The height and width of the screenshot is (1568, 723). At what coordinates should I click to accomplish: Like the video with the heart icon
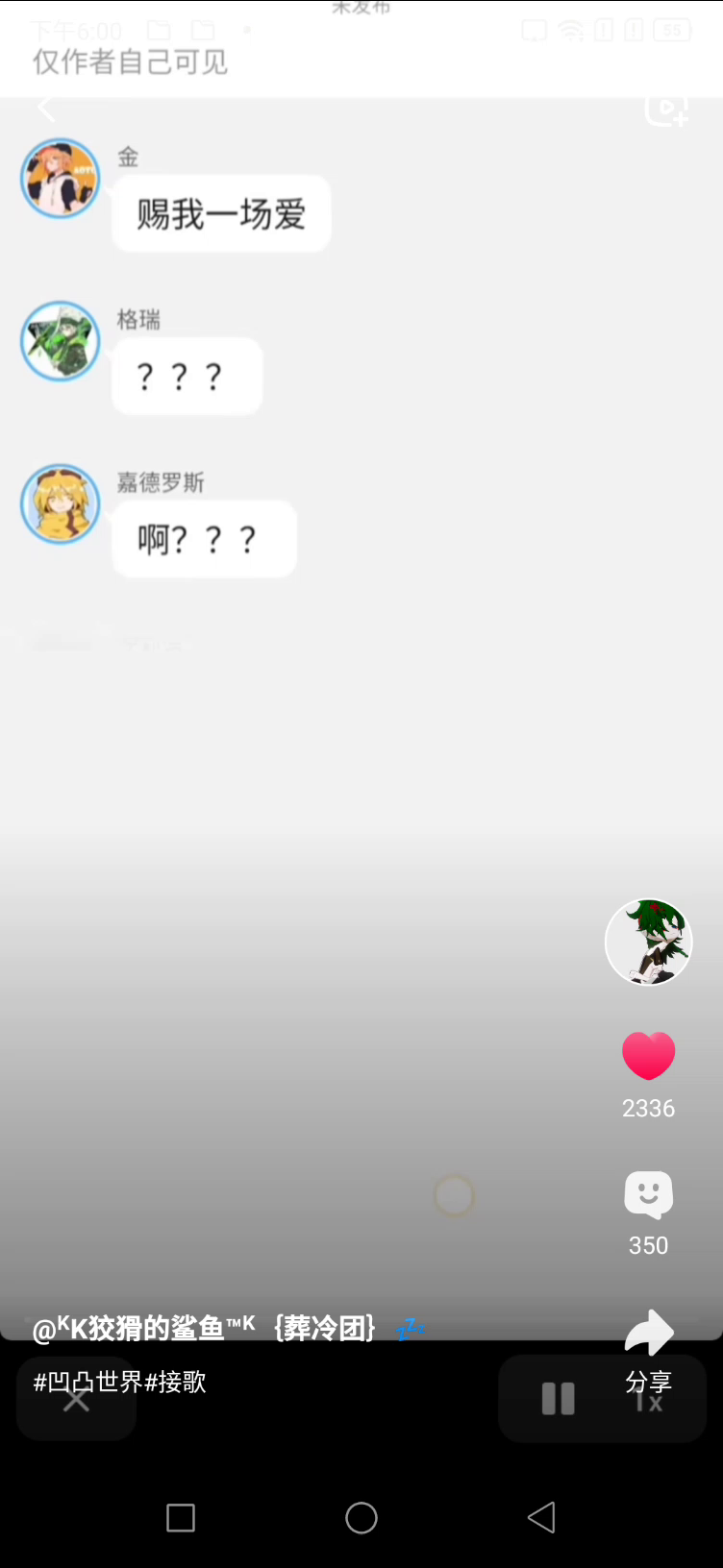point(648,1055)
